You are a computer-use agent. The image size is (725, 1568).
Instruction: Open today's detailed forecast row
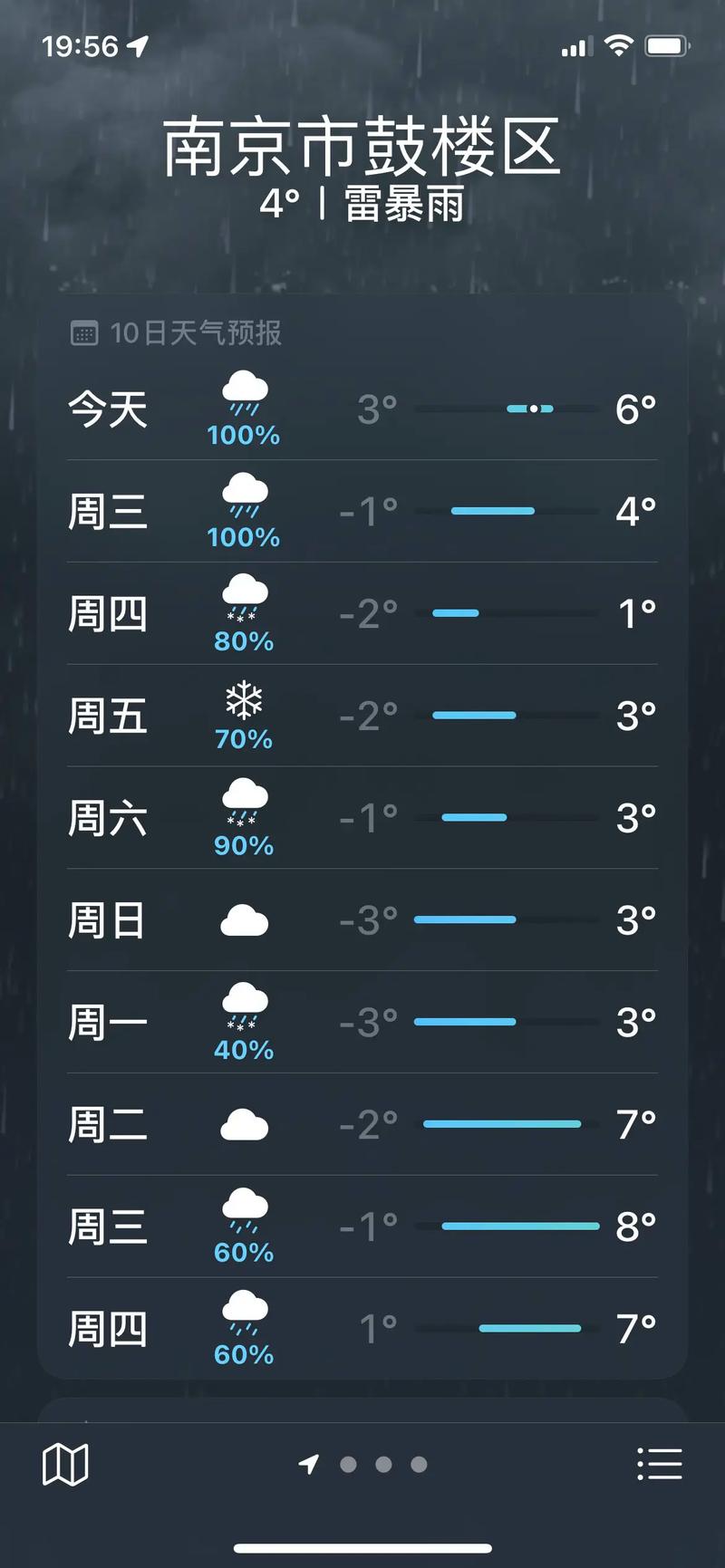362,409
